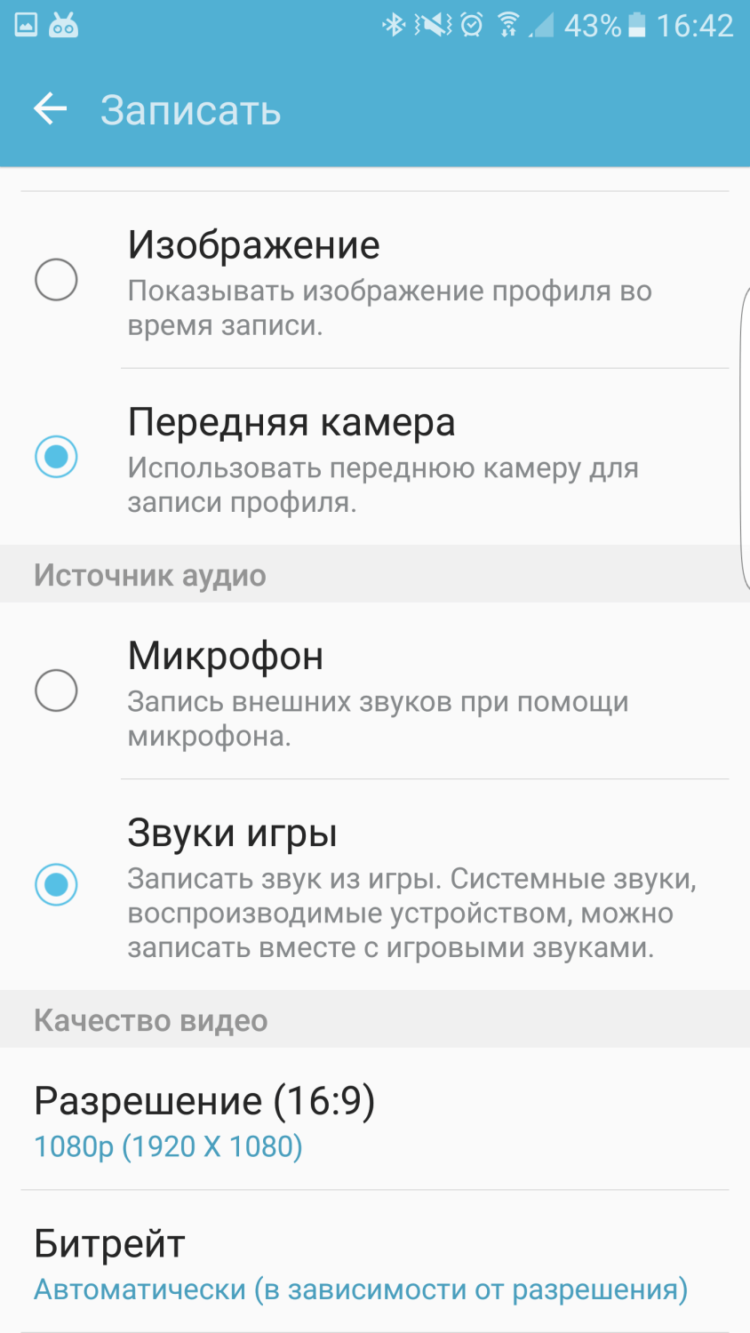This screenshot has height=1333, width=750.
Task: Tap the "Записать" screen title
Action: (x=190, y=110)
